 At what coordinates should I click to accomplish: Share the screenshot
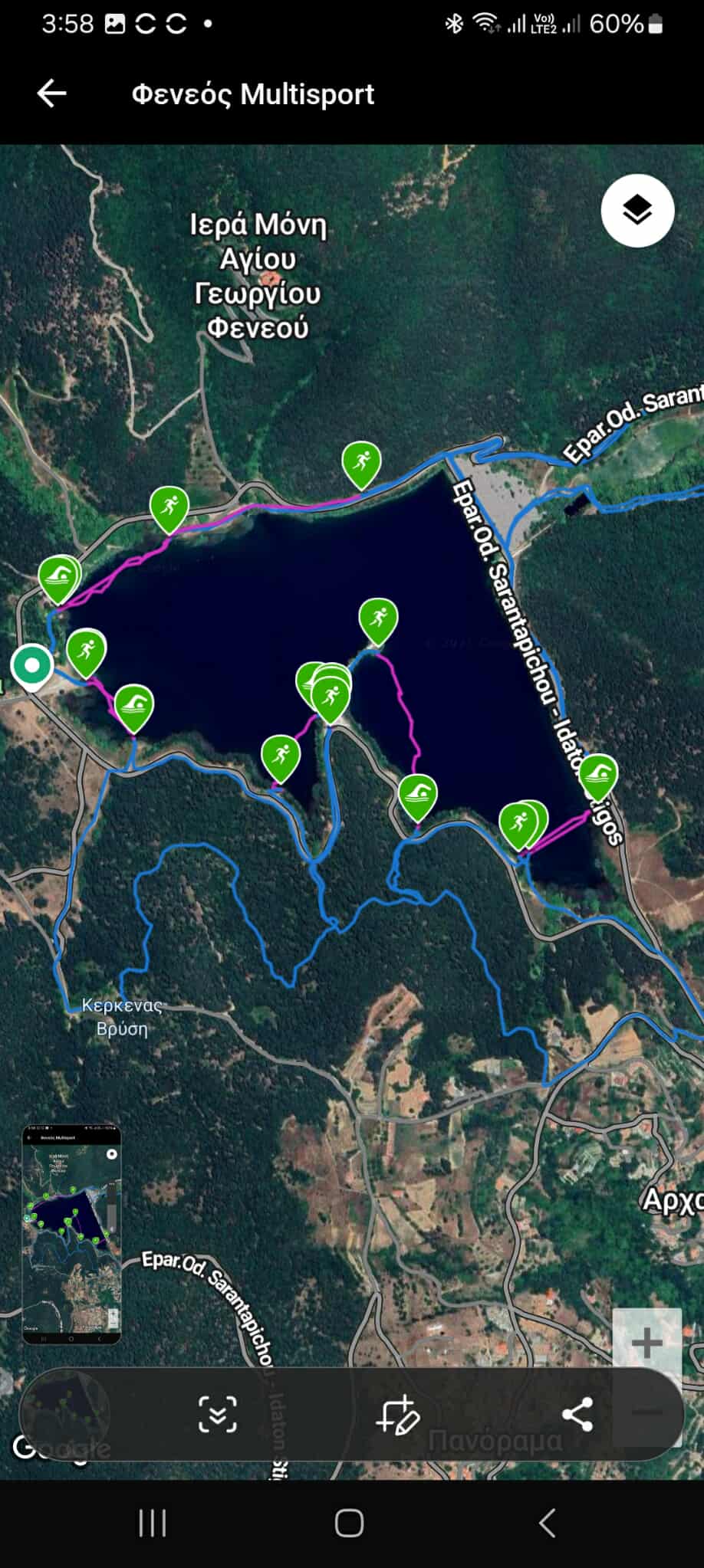point(577,1414)
